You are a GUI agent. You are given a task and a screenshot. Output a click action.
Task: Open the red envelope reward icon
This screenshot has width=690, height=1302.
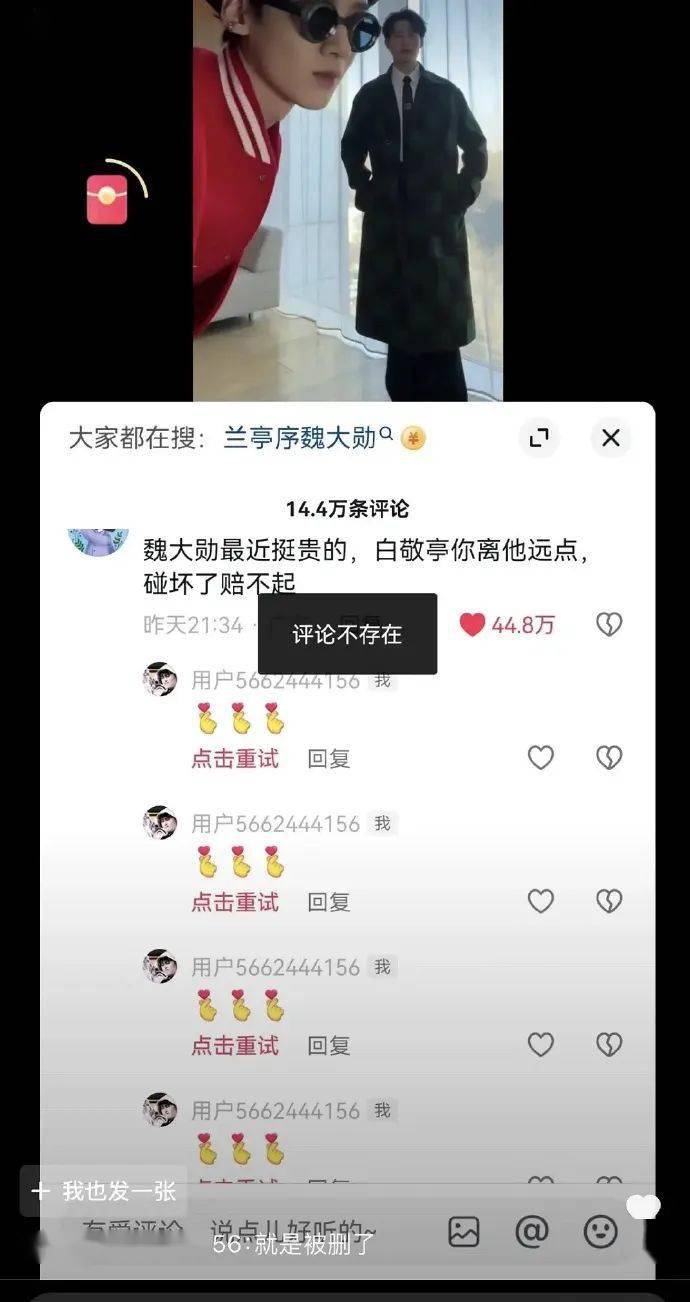coord(107,199)
